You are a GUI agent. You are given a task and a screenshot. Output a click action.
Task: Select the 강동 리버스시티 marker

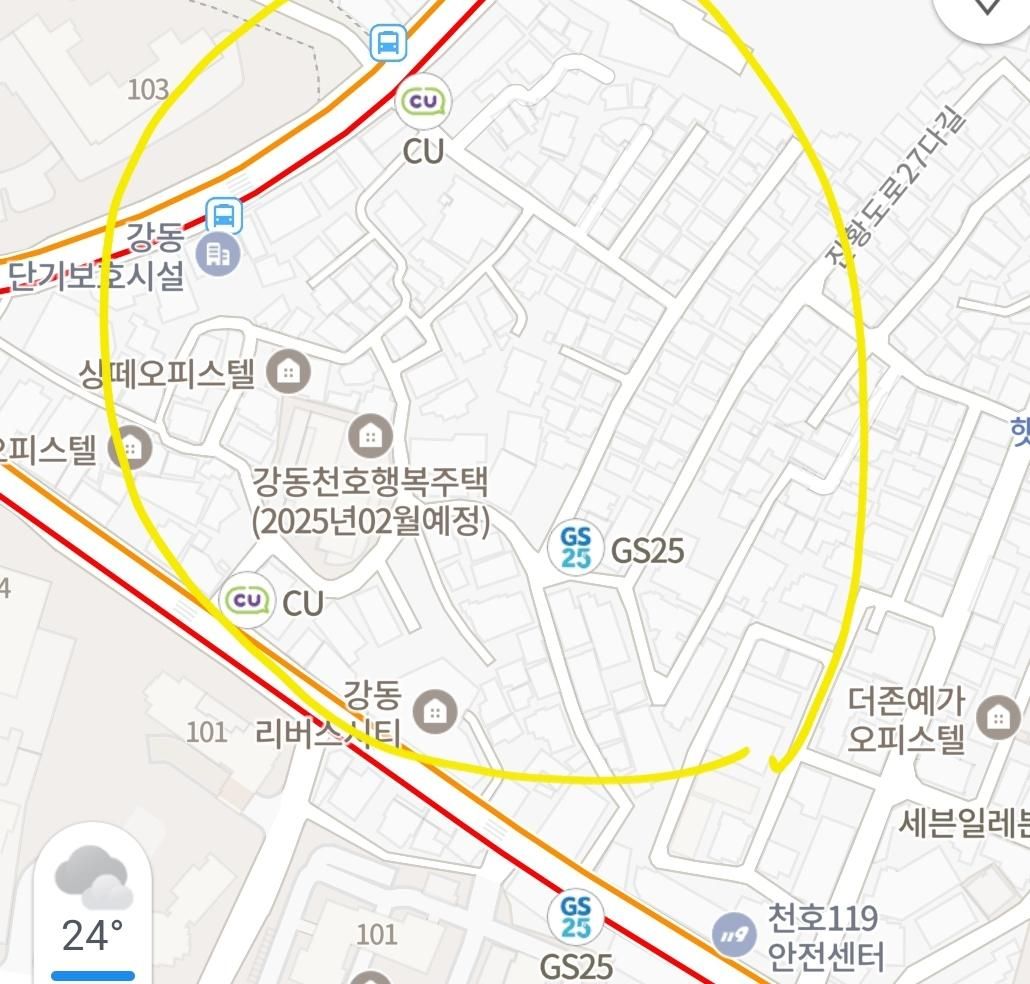point(435,711)
